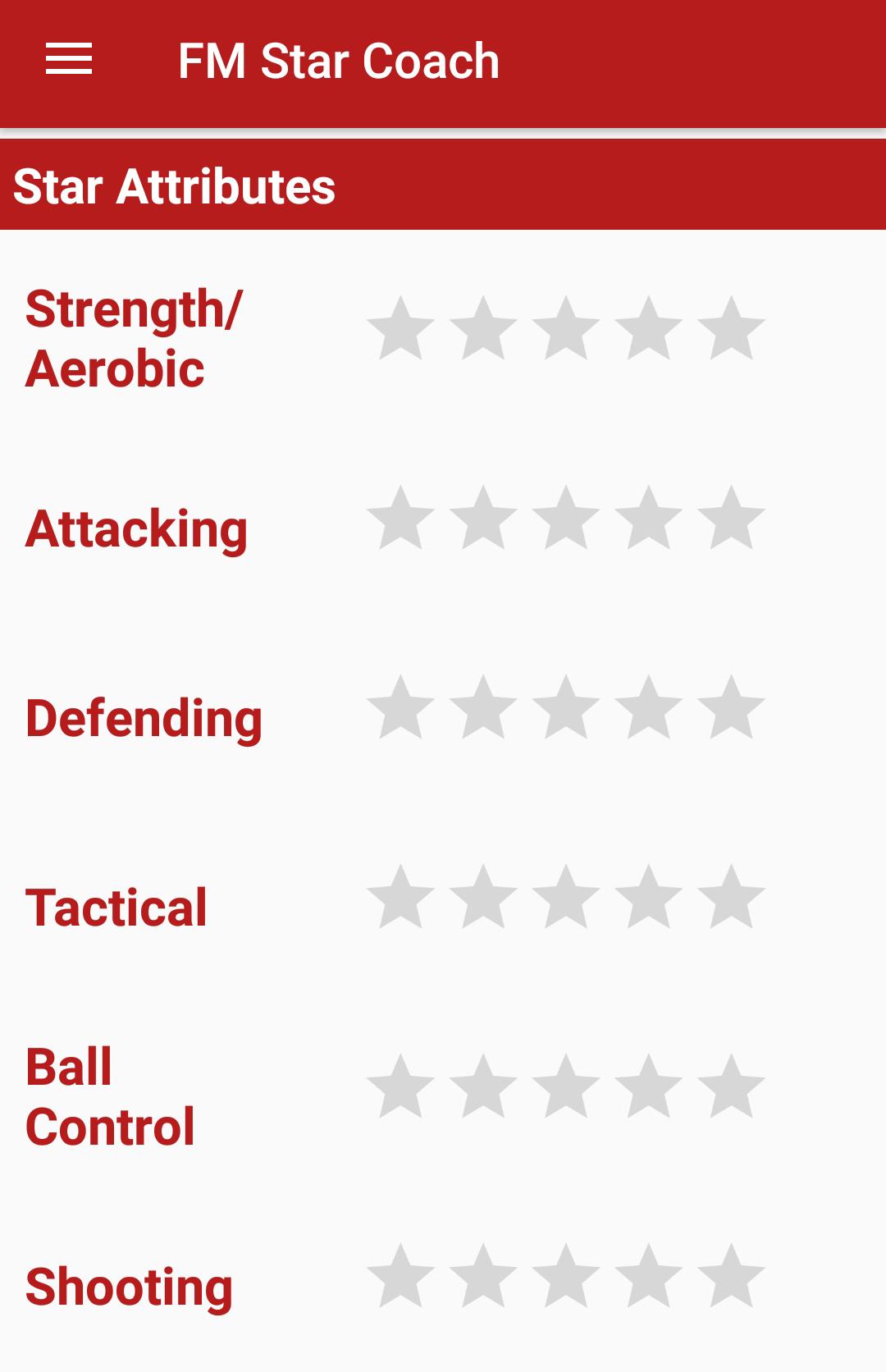Toggle a two-star rating for Defending
The width and height of the screenshot is (886, 1372).
483,707
